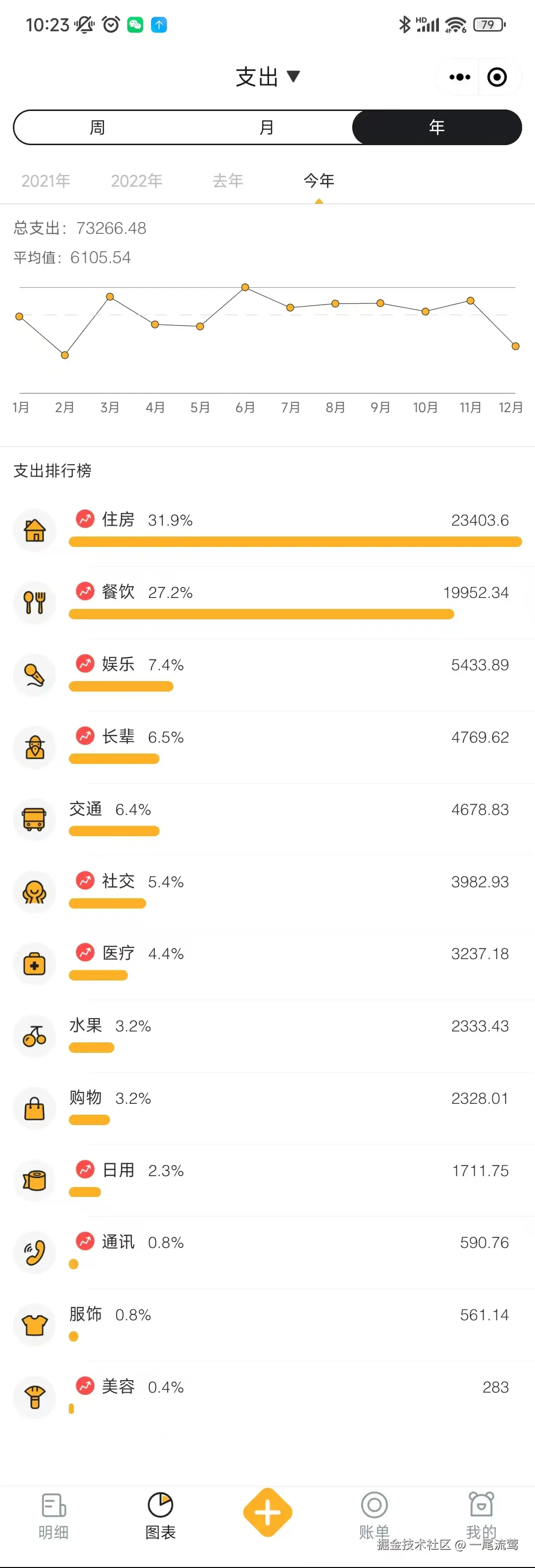Open the 支出 type dropdown
The image size is (535, 1568).
point(267,77)
